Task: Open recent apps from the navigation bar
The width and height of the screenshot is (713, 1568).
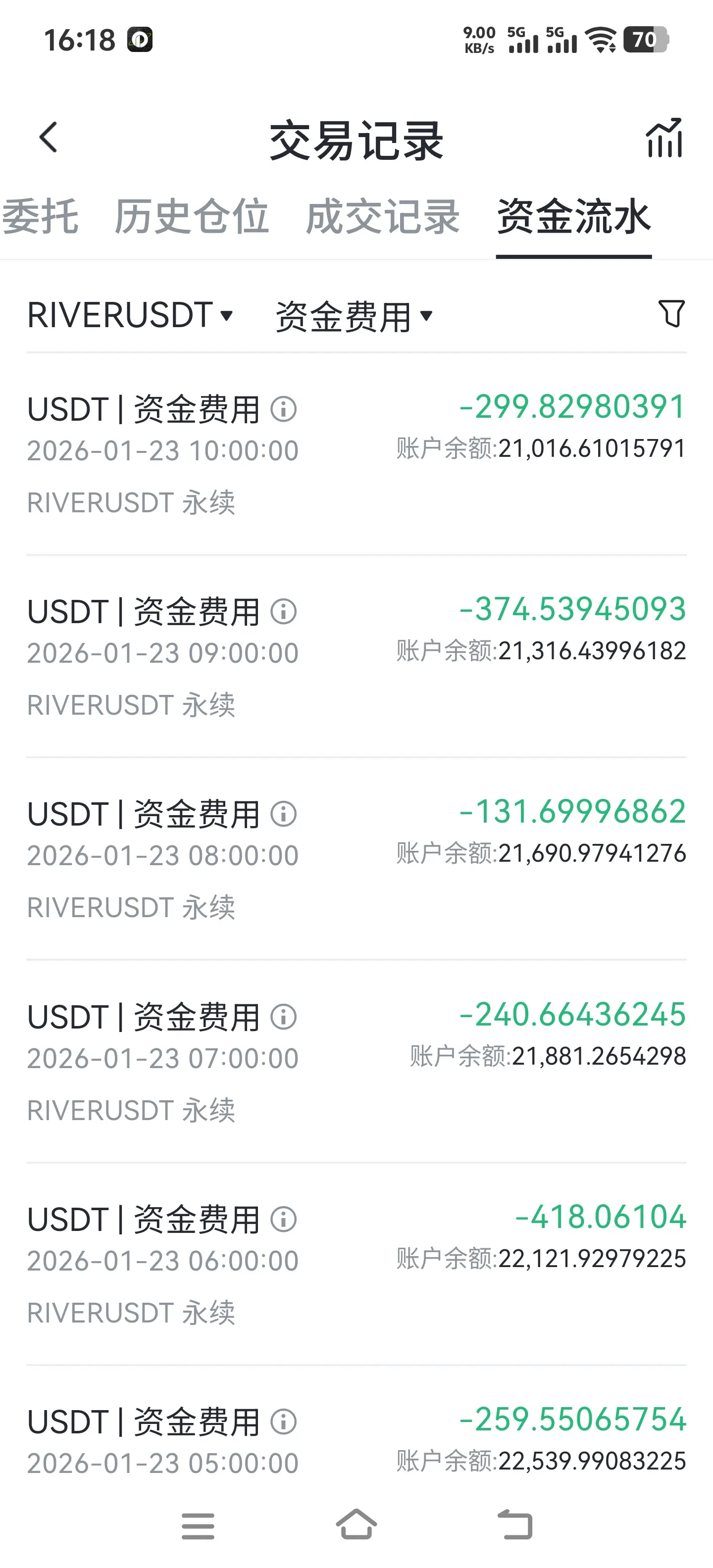Action: click(x=198, y=1526)
